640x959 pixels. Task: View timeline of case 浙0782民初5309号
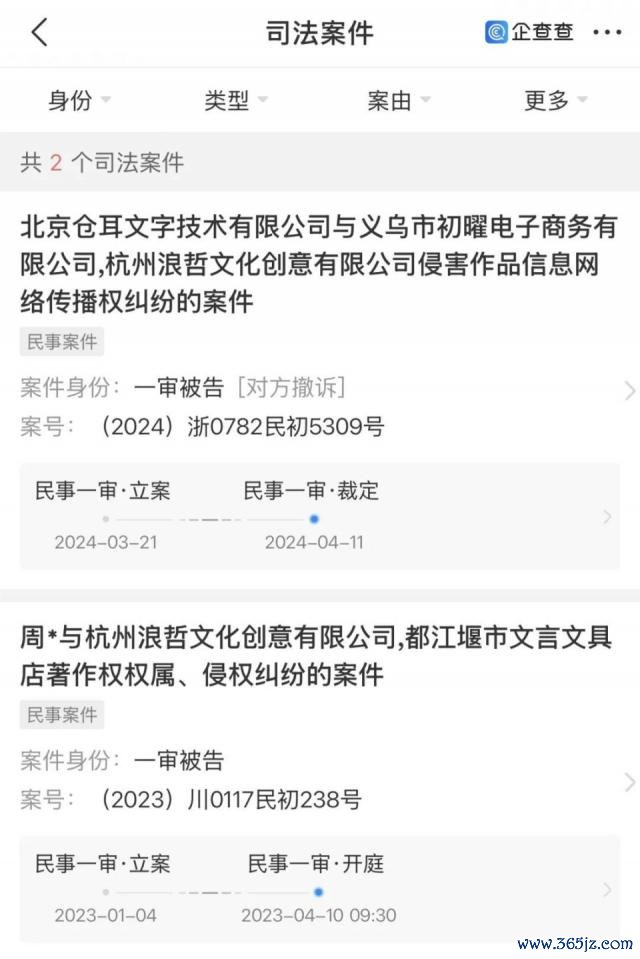click(318, 516)
